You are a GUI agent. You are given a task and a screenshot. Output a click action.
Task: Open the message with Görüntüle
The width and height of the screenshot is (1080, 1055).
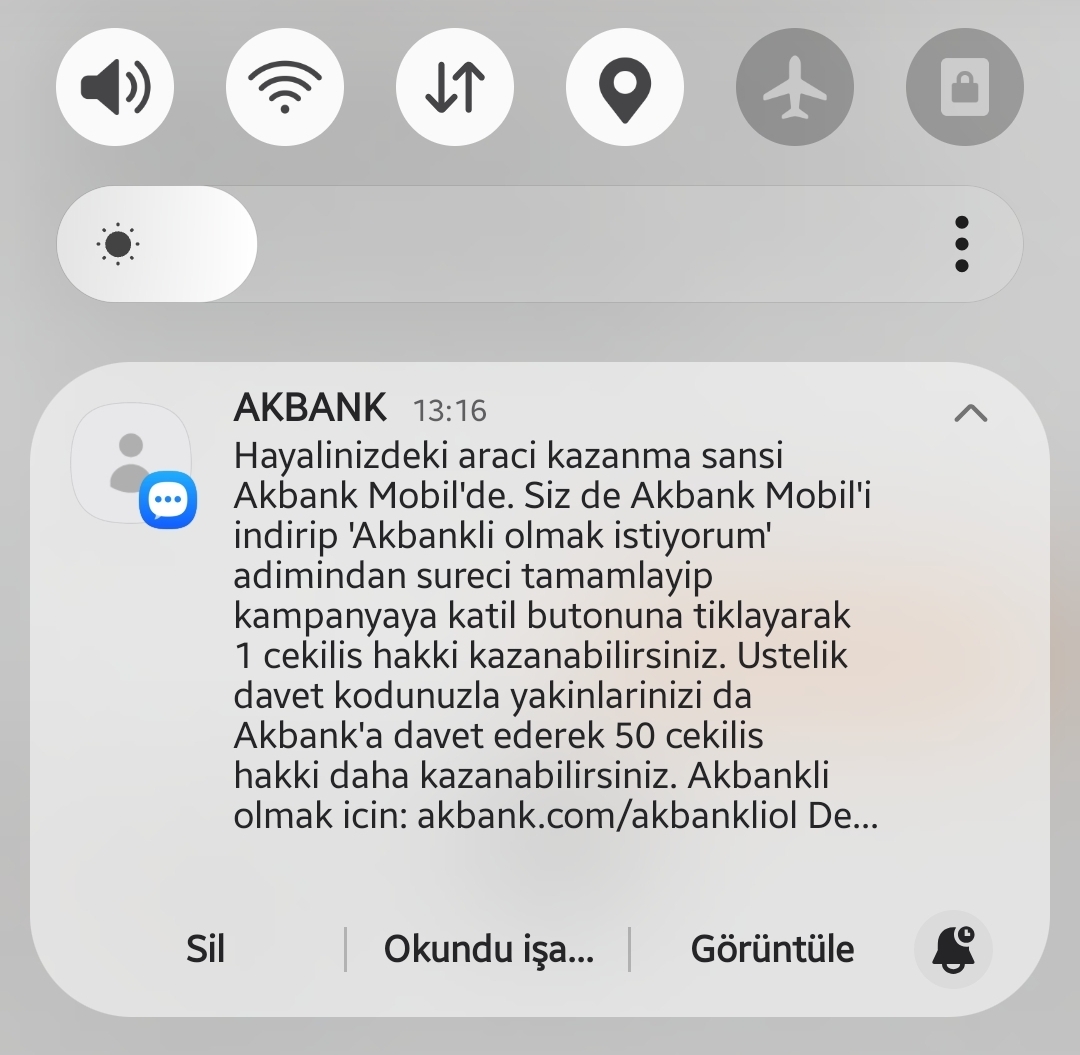tap(772, 949)
